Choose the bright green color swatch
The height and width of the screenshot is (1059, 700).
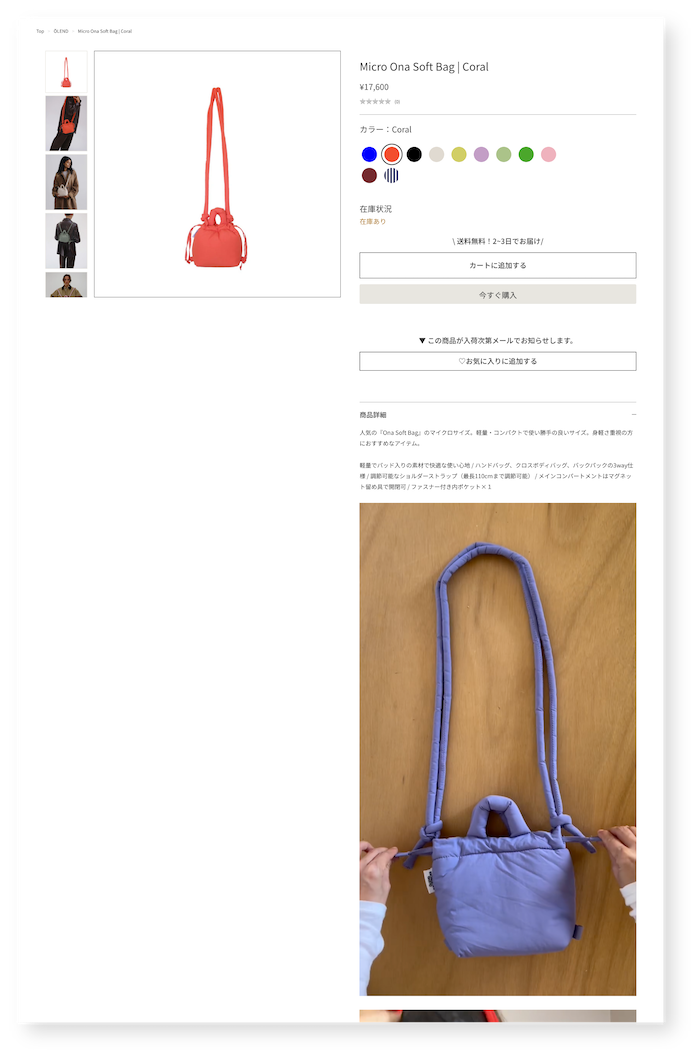pos(526,154)
